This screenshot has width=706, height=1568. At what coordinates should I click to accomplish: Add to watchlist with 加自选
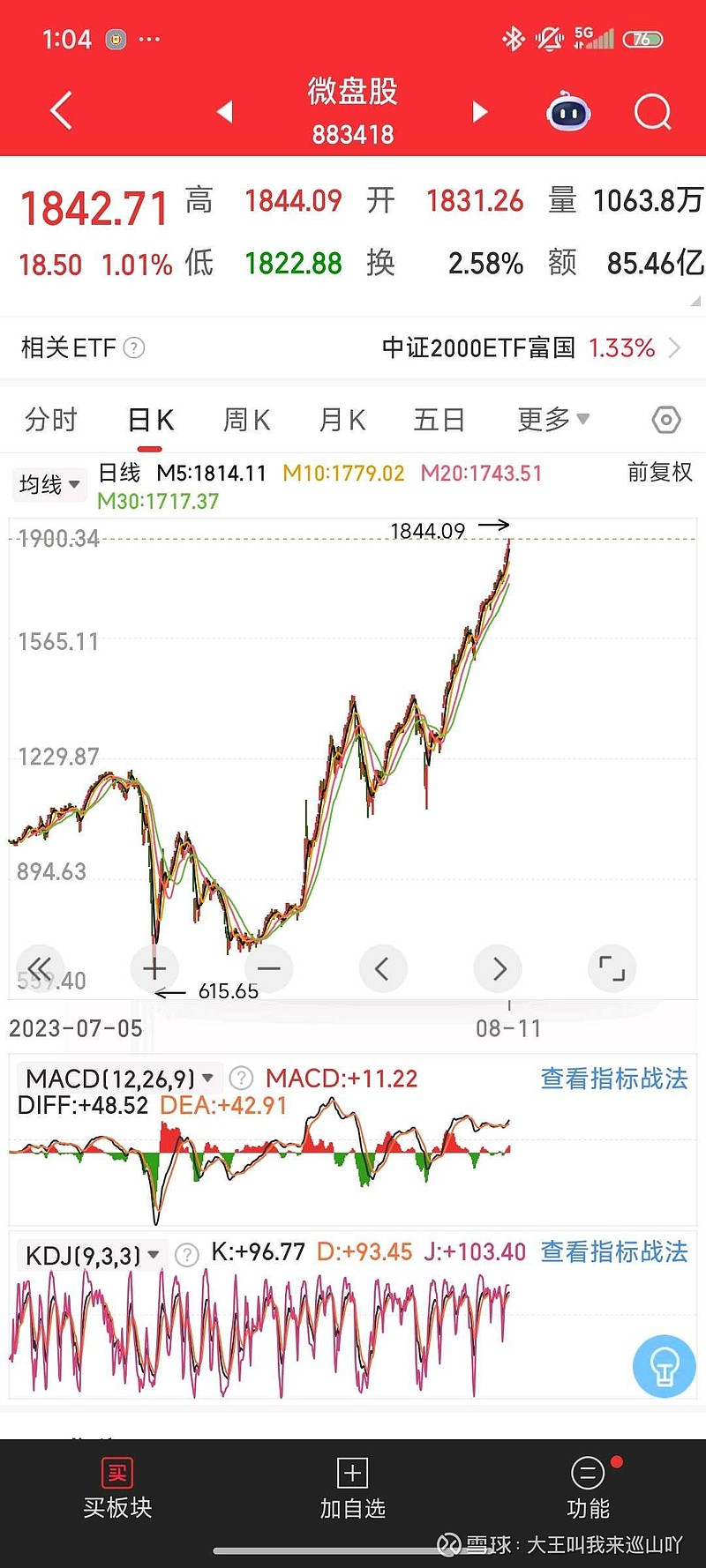coord(352,1490)
